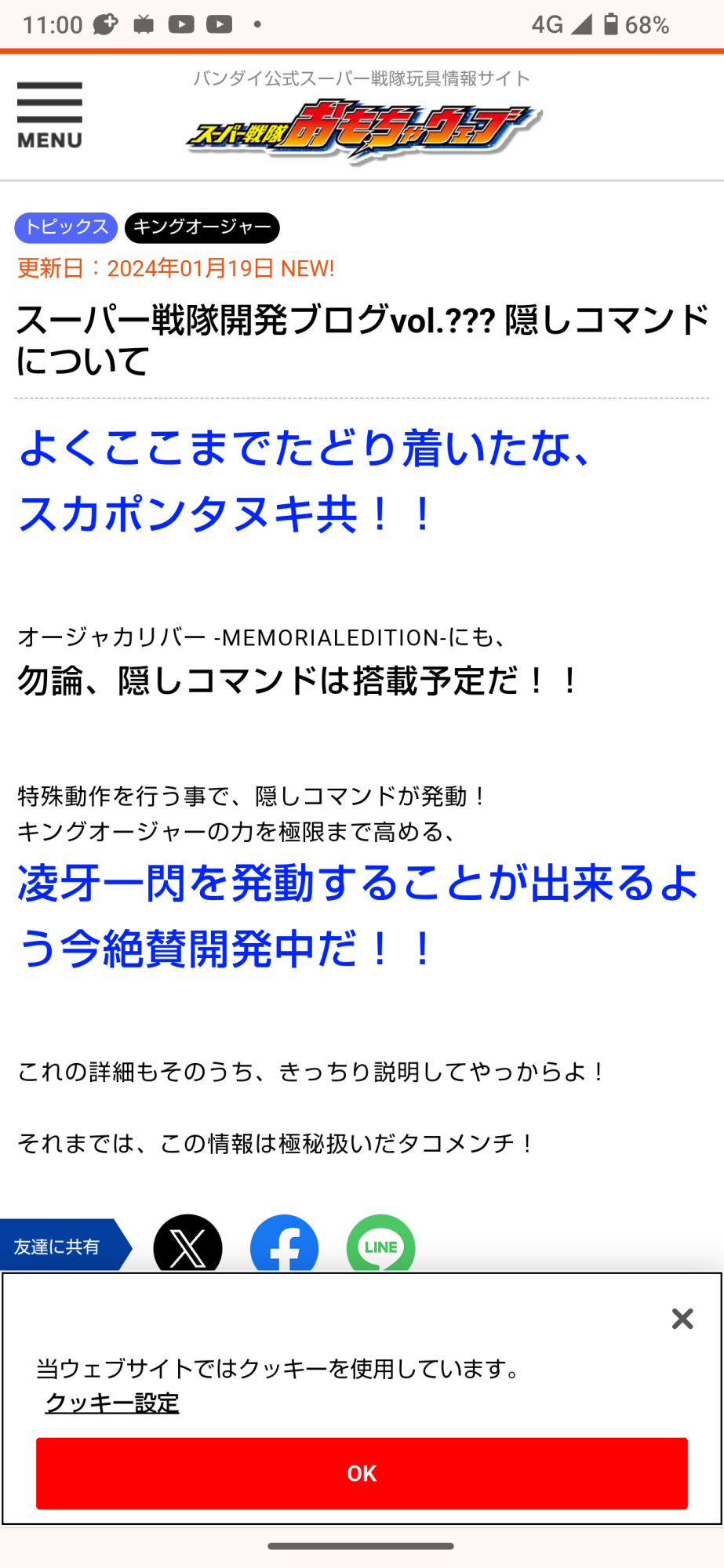Open the MENU hamburger button

click(49, 114)
